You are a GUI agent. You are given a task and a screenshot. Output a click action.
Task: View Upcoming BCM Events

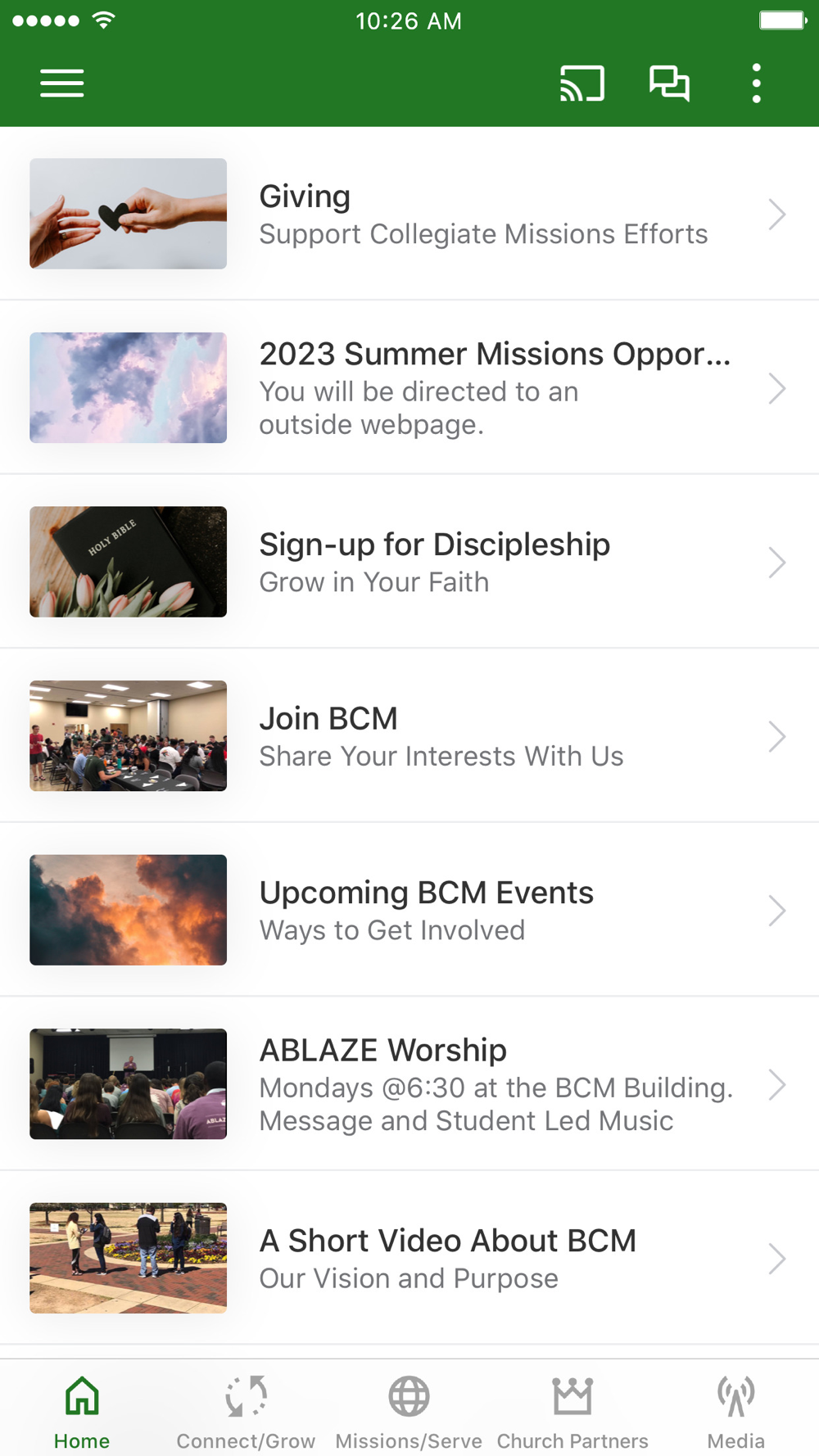click(x=409, y=910)
